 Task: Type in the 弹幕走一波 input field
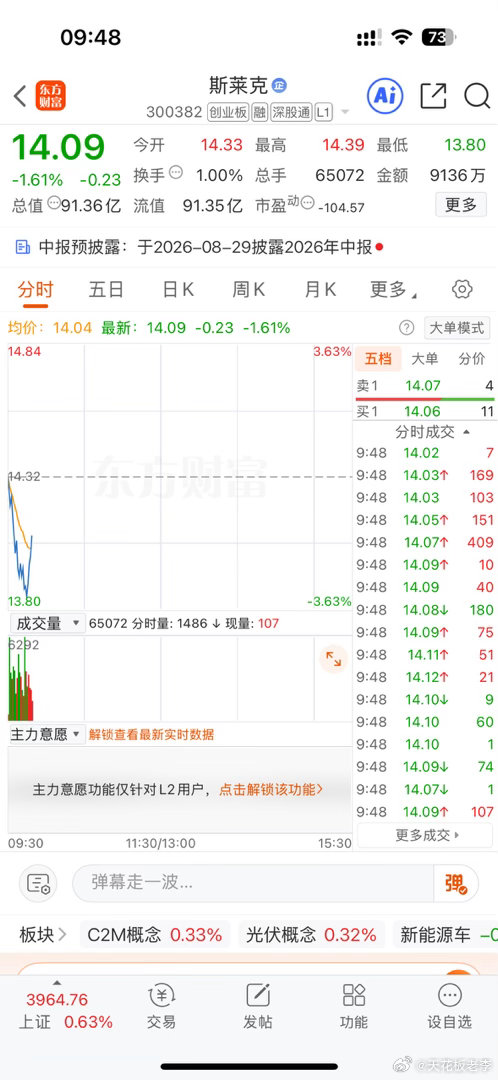point(253,882)
